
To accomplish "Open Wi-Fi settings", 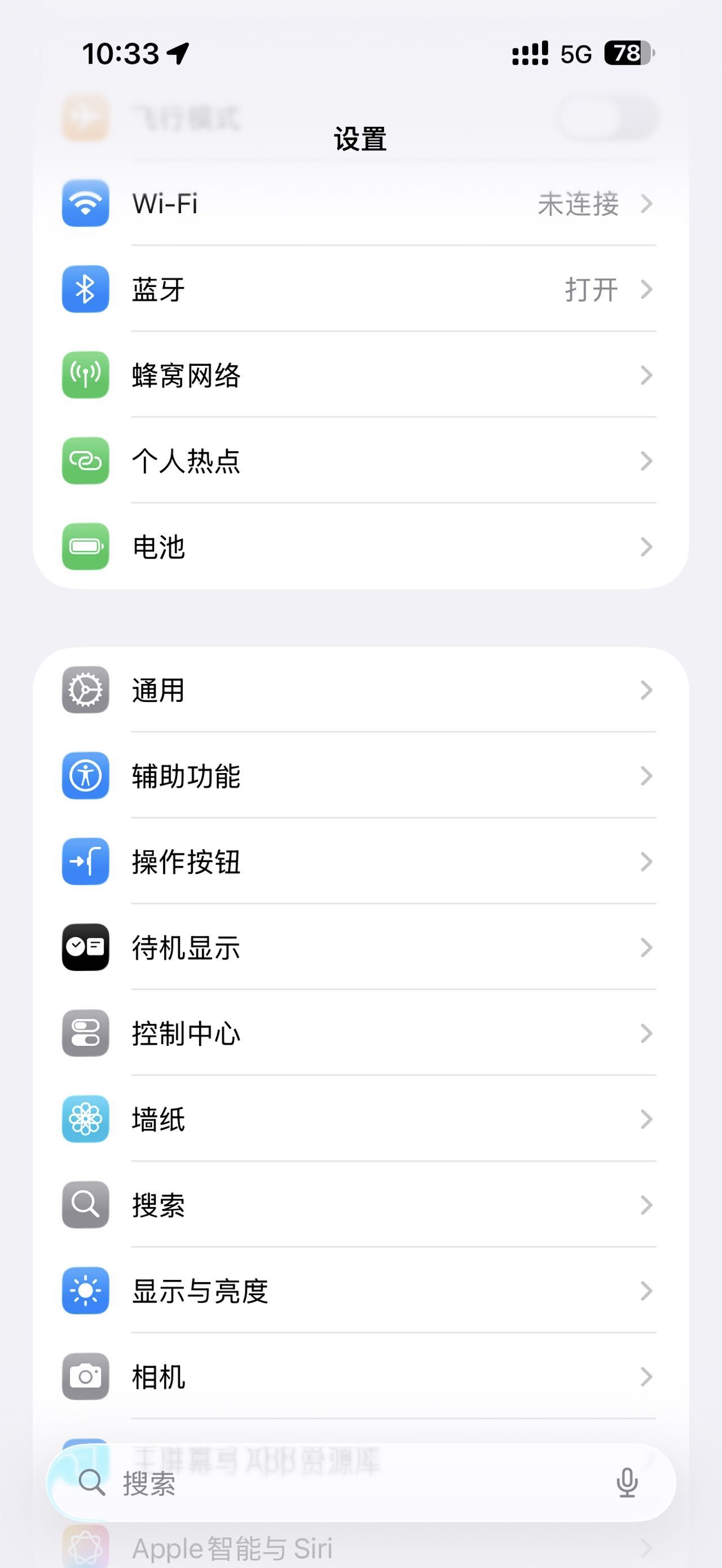I will tap(359, 204).
